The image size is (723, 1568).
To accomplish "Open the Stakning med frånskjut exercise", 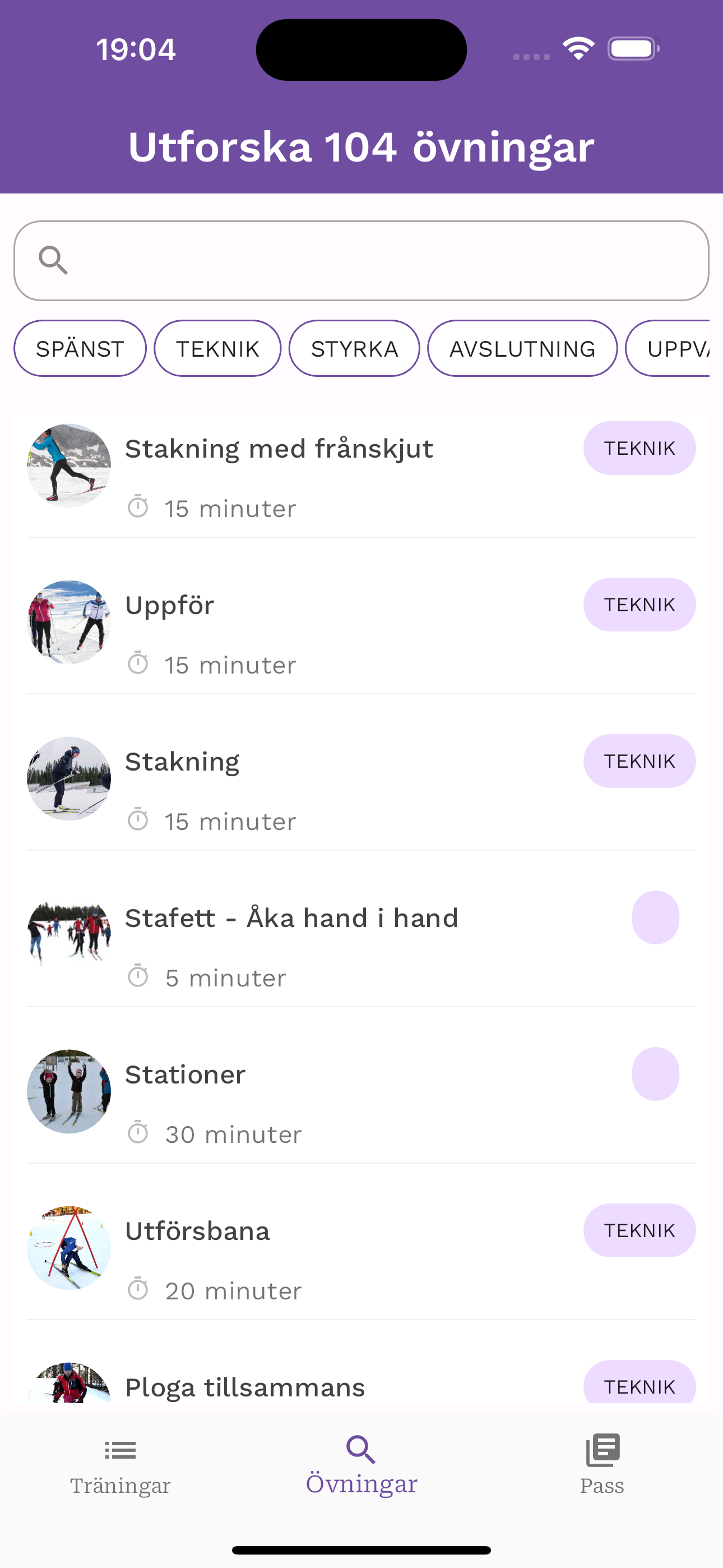I will [279, 448].
